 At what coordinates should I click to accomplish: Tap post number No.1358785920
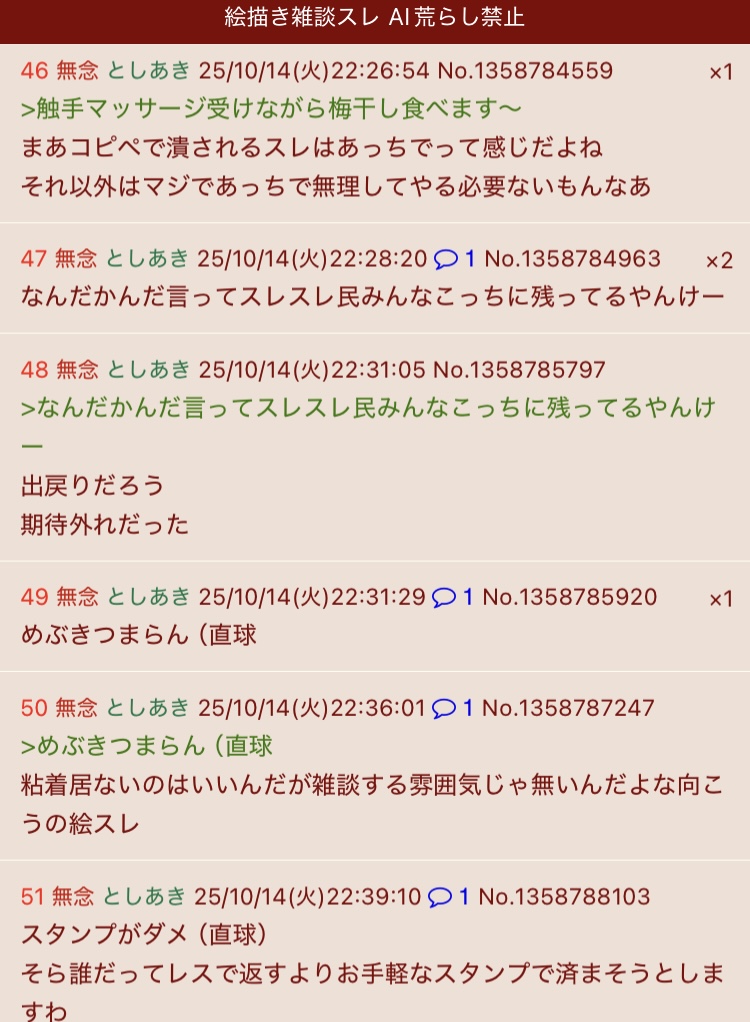click(570, 598)
